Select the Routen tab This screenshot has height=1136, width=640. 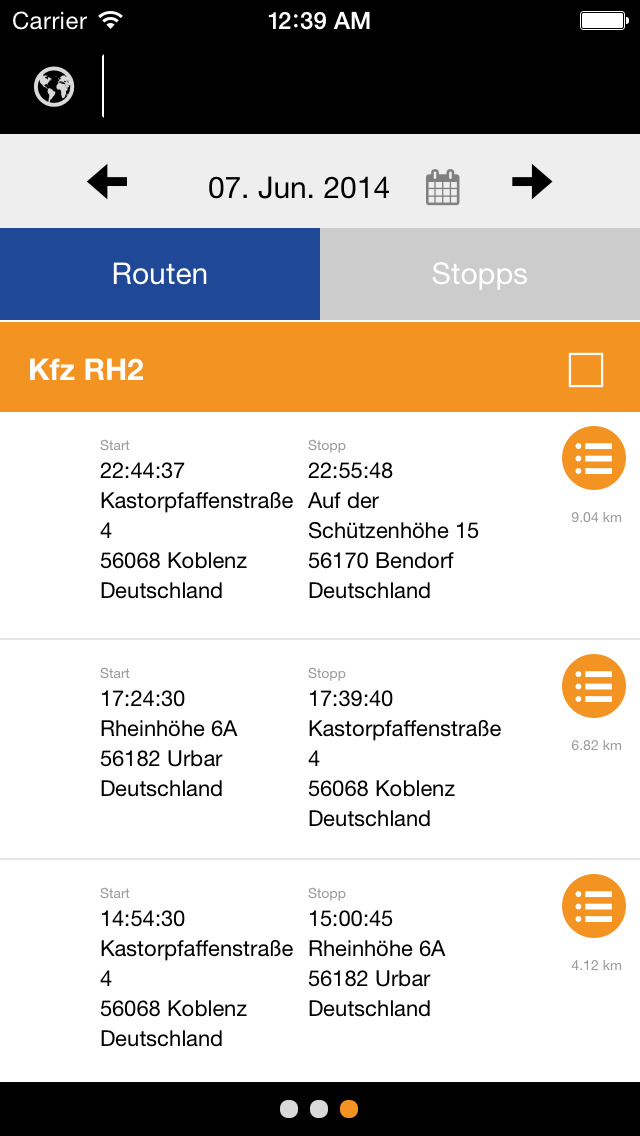point(159,274)
